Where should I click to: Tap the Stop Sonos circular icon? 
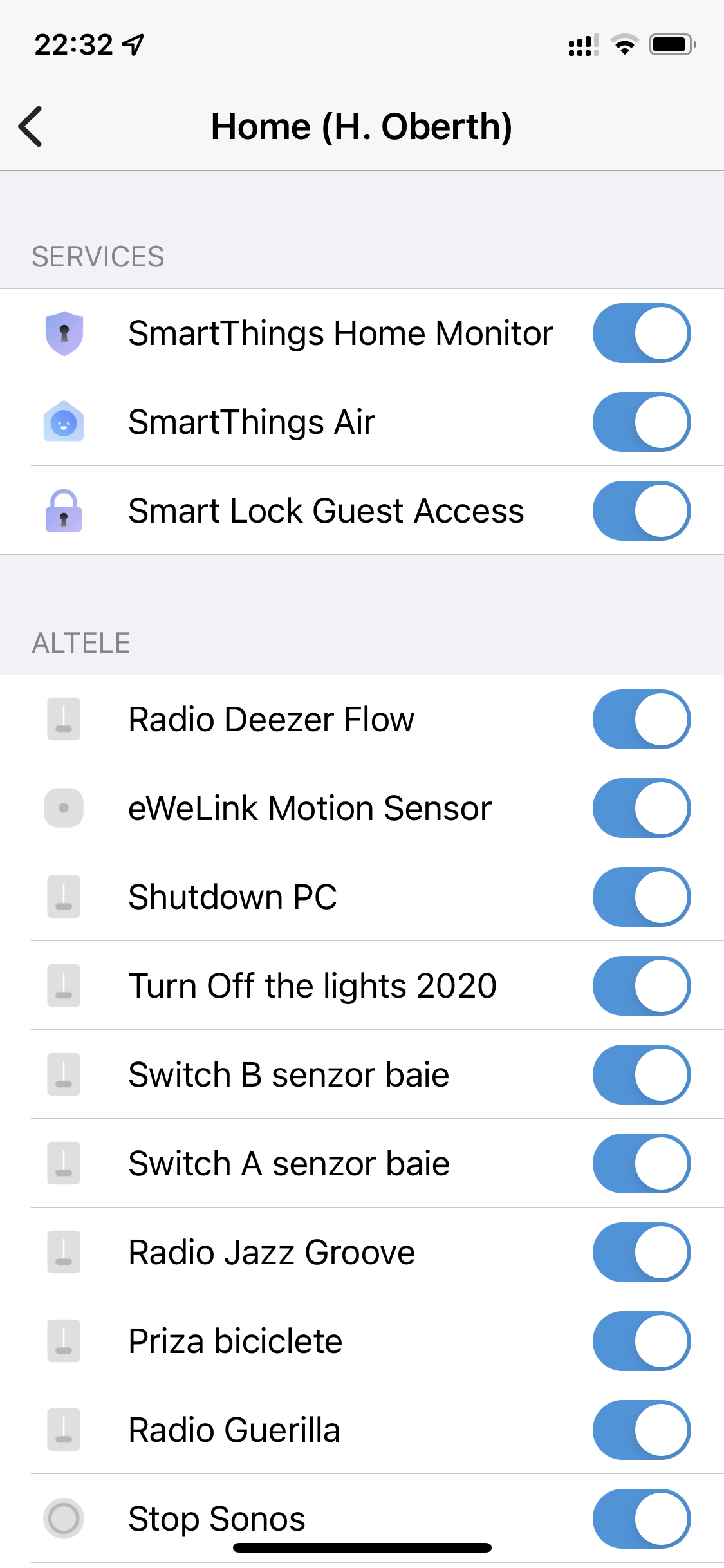tap(63, 1519)
